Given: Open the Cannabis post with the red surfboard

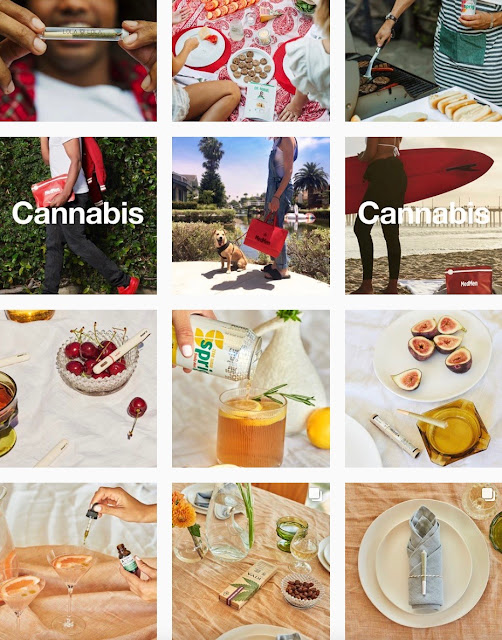Looking at the screenshot, I should click(x=424, y=216).
